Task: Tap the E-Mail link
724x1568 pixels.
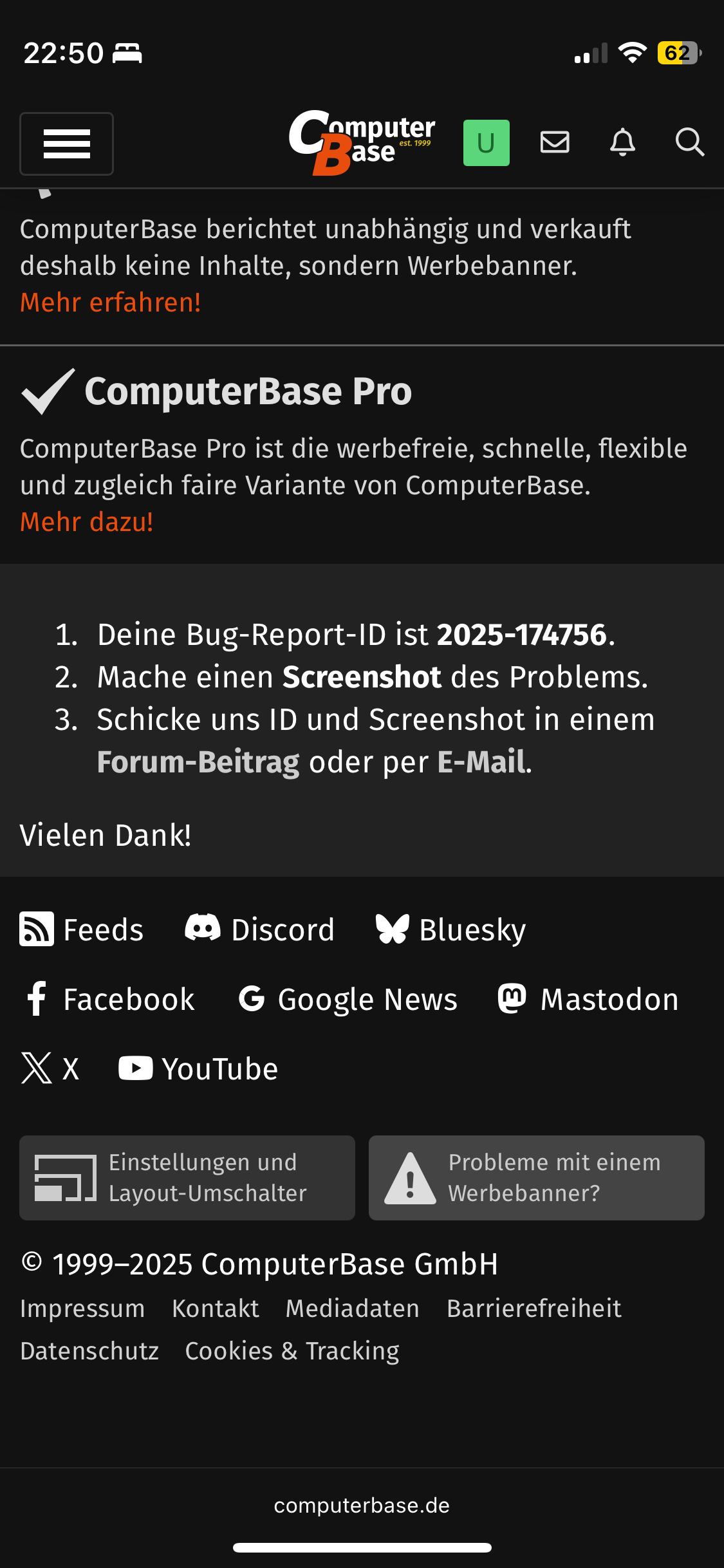Action: (x=481, y=762)
